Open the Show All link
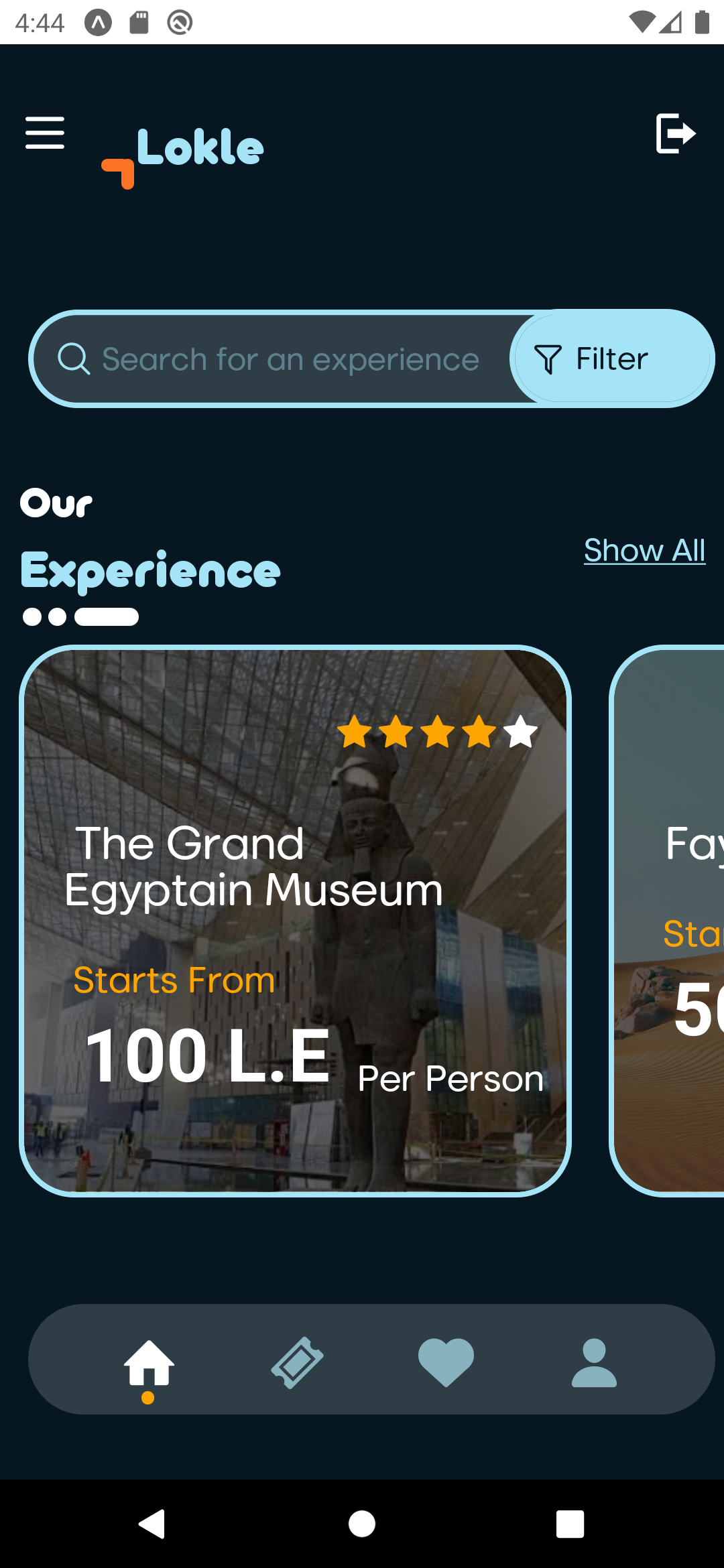This screenshot has width=724, height=1568. point(644,551)
